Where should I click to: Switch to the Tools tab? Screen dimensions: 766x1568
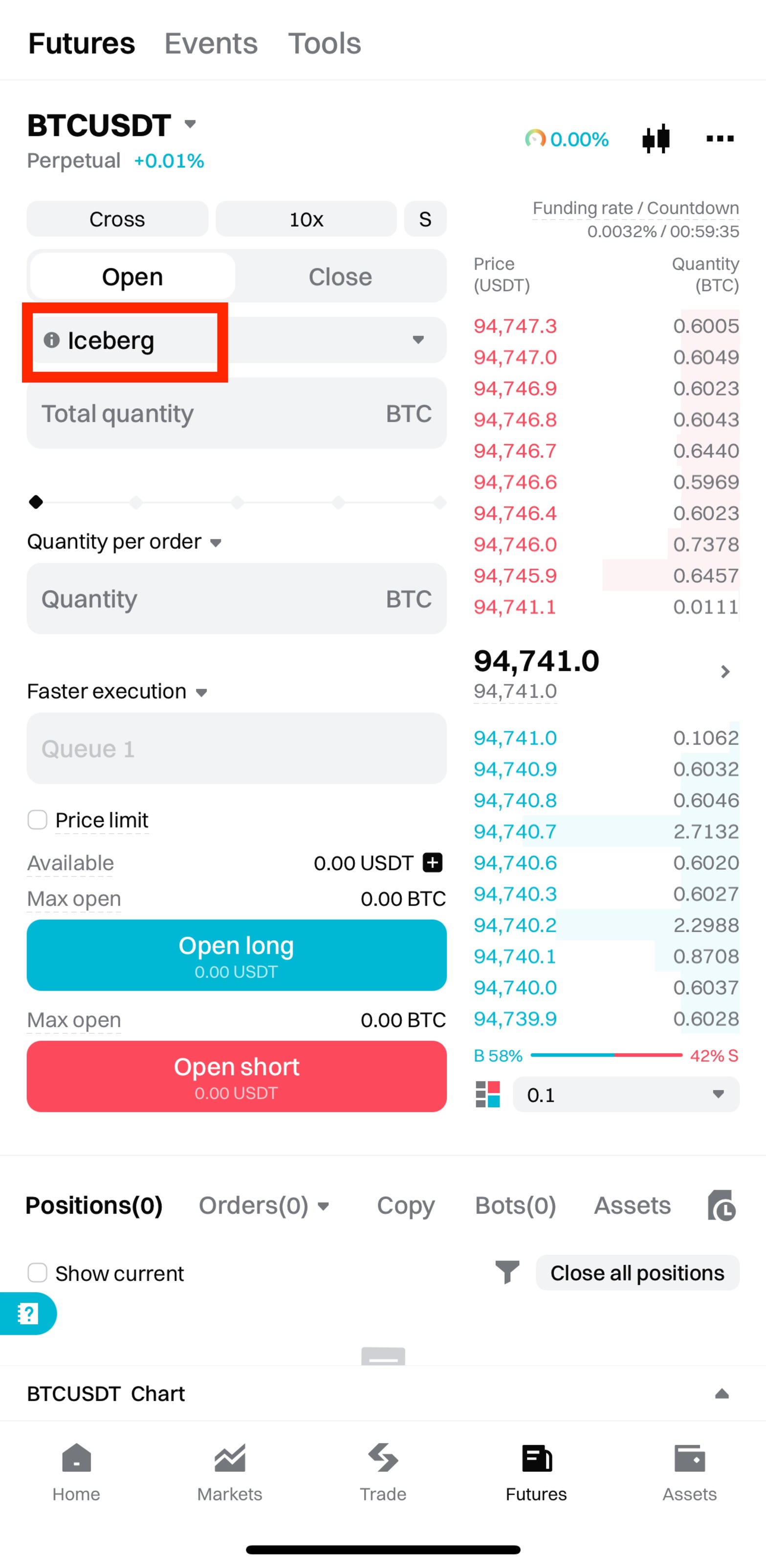[324, 43]
